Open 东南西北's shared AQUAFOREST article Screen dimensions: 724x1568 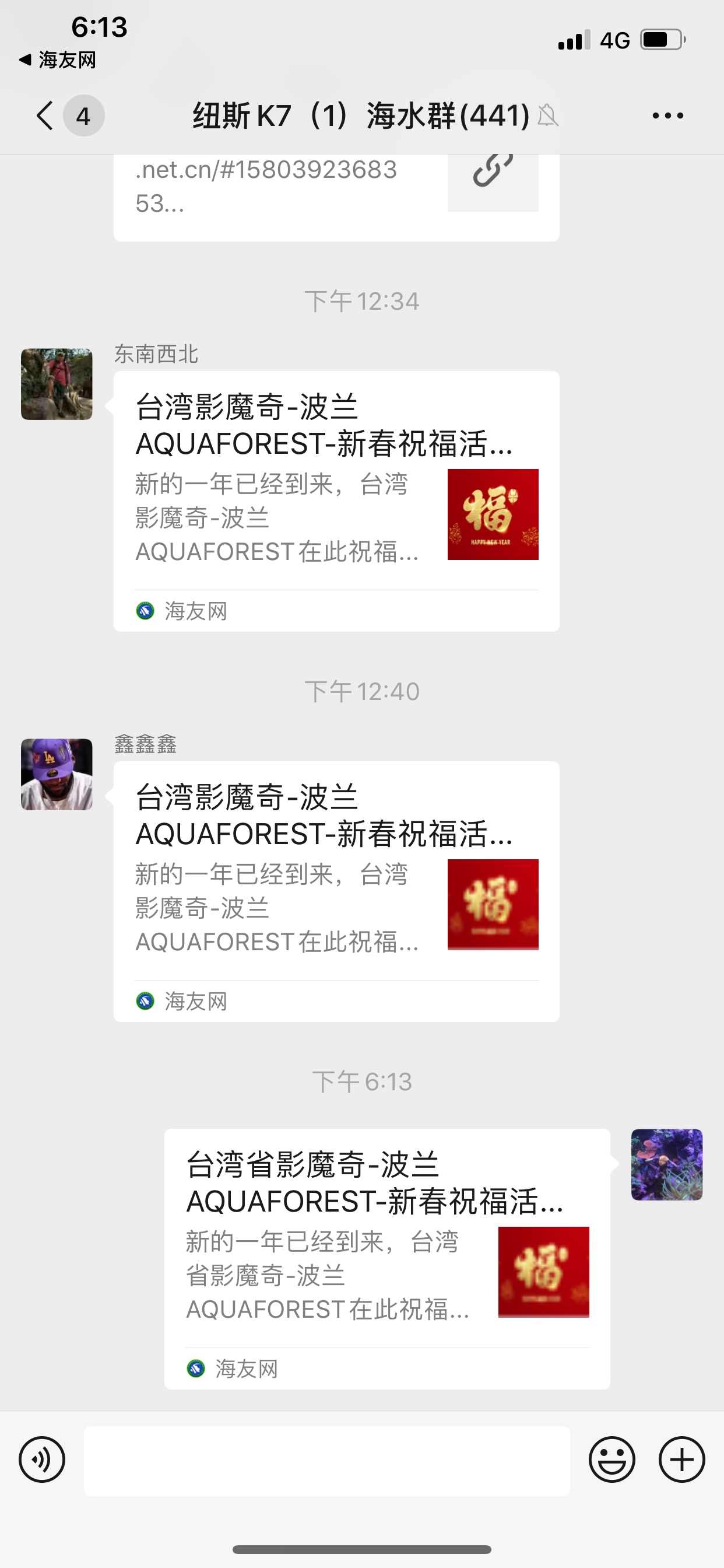tap(336, 501)
